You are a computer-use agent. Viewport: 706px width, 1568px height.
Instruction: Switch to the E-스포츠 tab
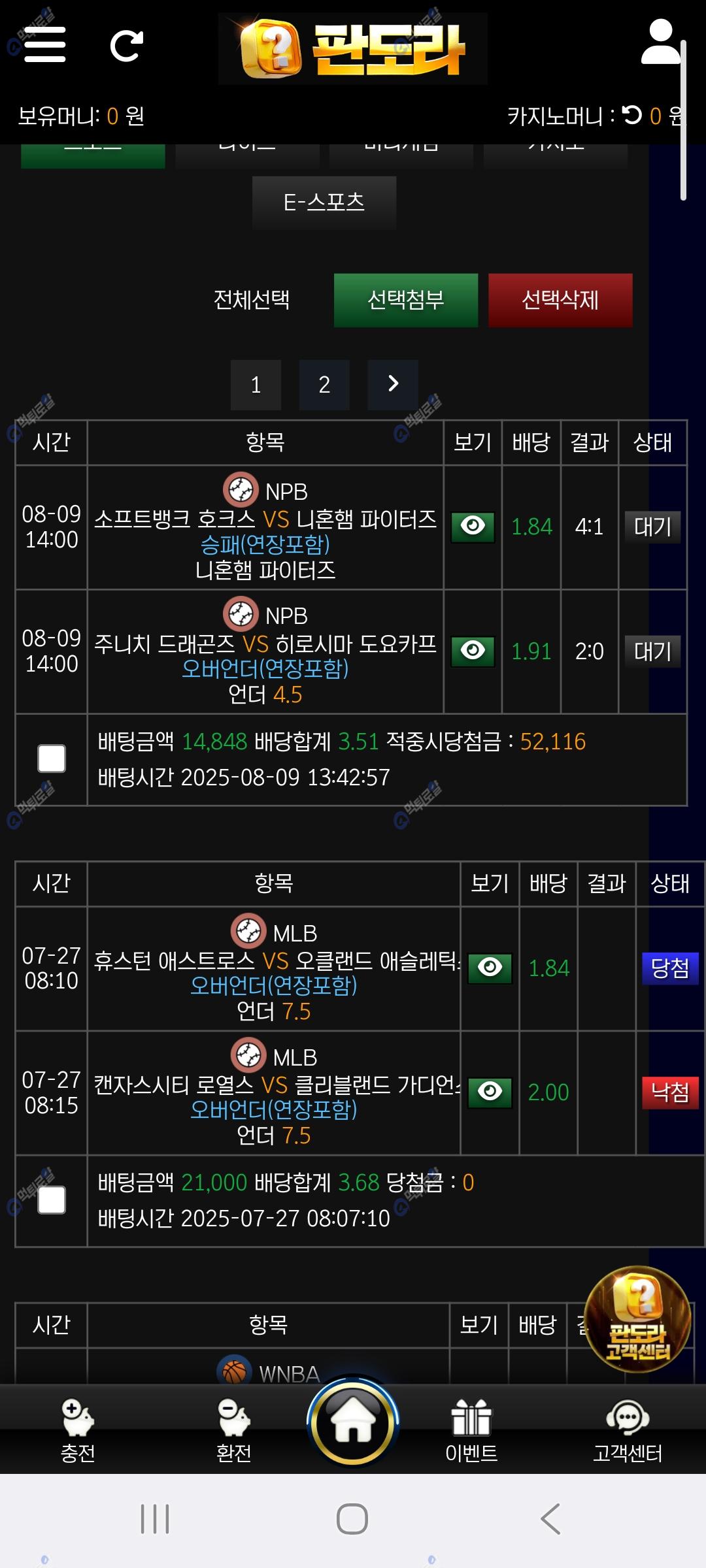click(x=324, y=203)
